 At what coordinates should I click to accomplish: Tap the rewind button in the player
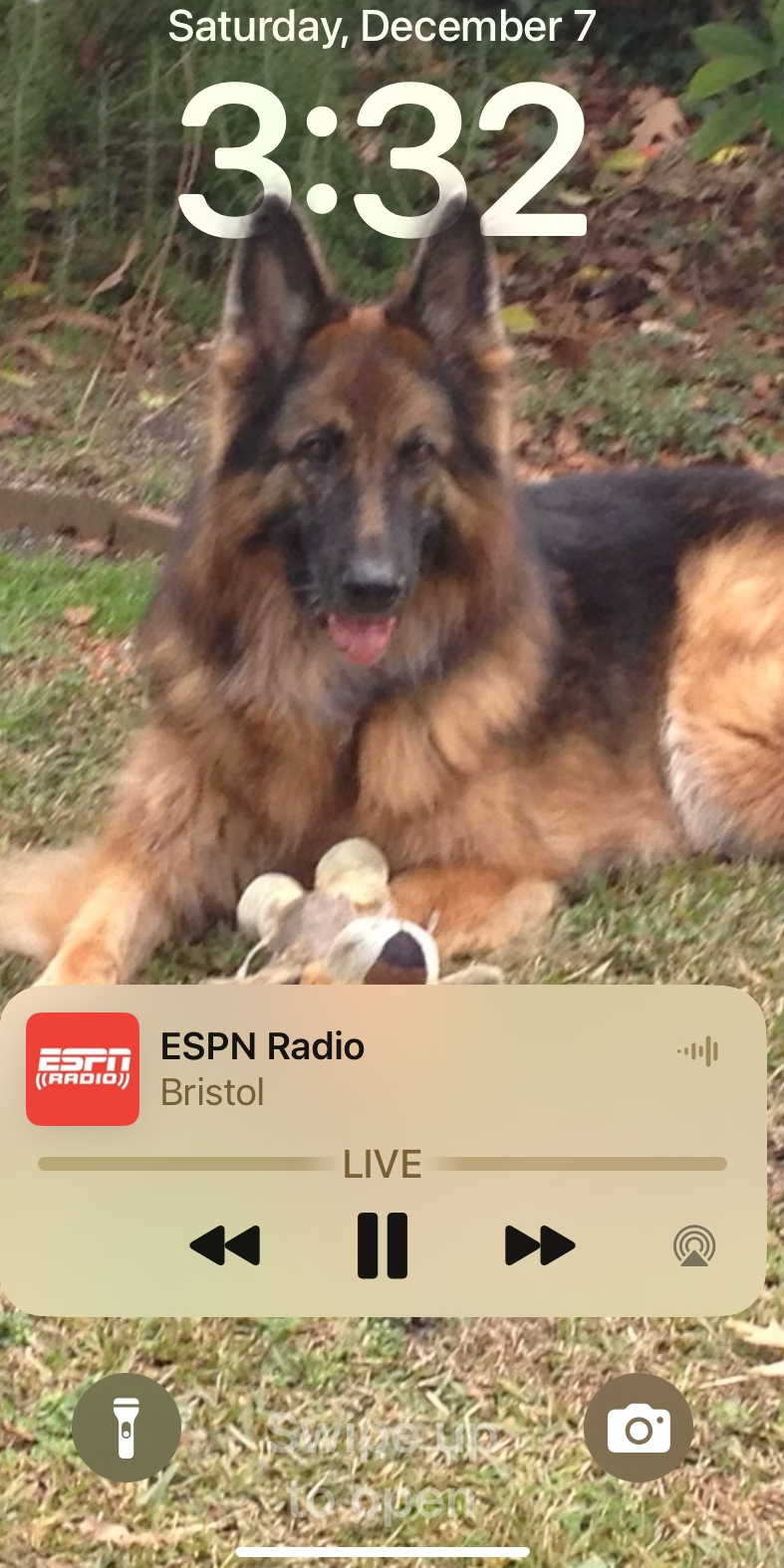[x=225, y=1245]
